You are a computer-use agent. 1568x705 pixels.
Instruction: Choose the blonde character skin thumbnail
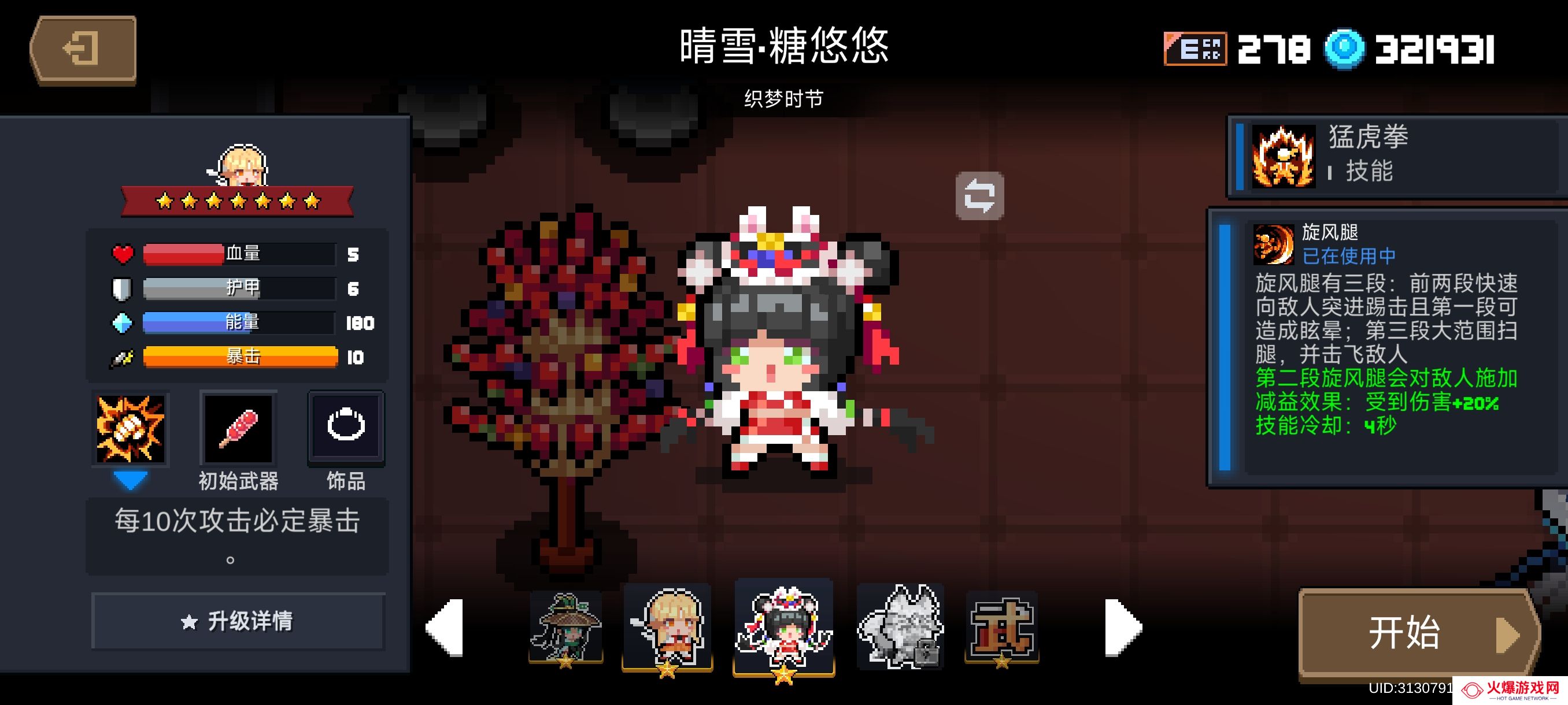coord(667,627)
